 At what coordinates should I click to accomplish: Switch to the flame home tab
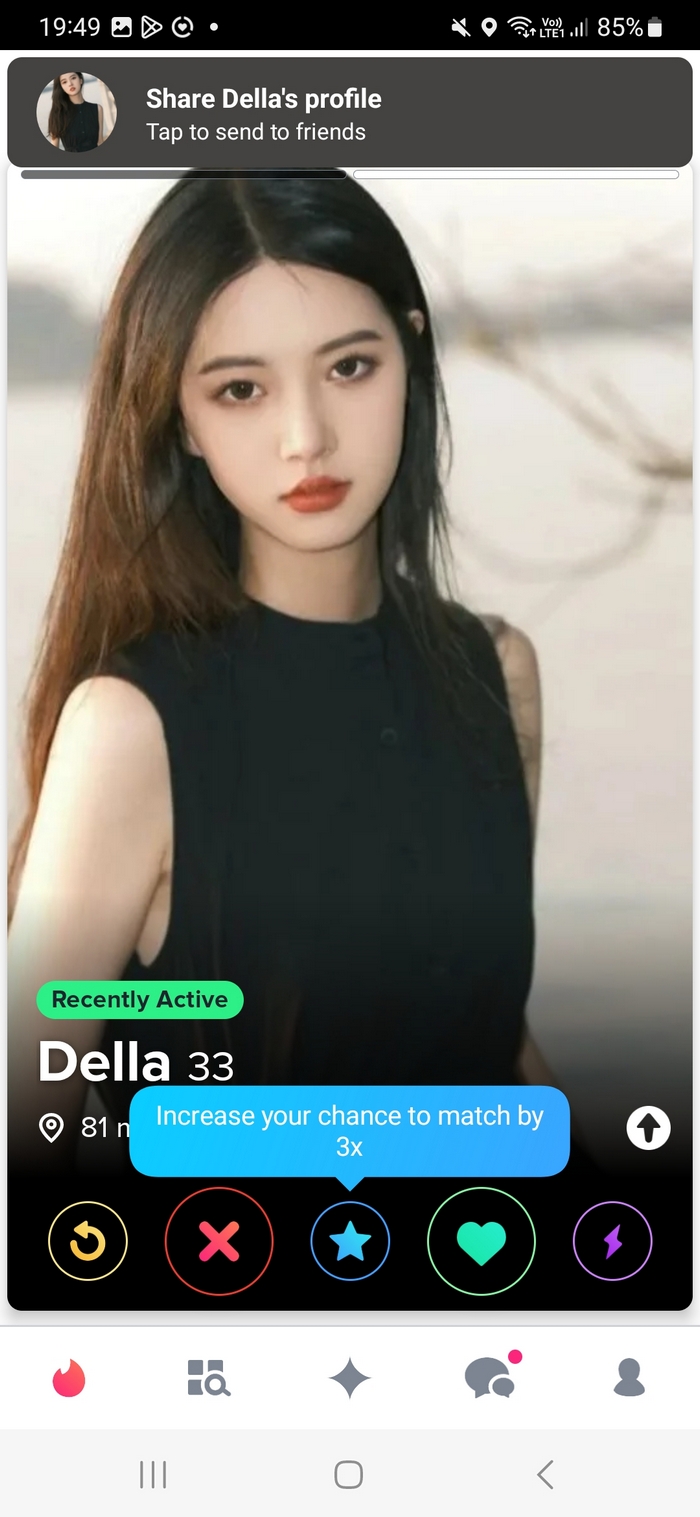[69, 1379]
